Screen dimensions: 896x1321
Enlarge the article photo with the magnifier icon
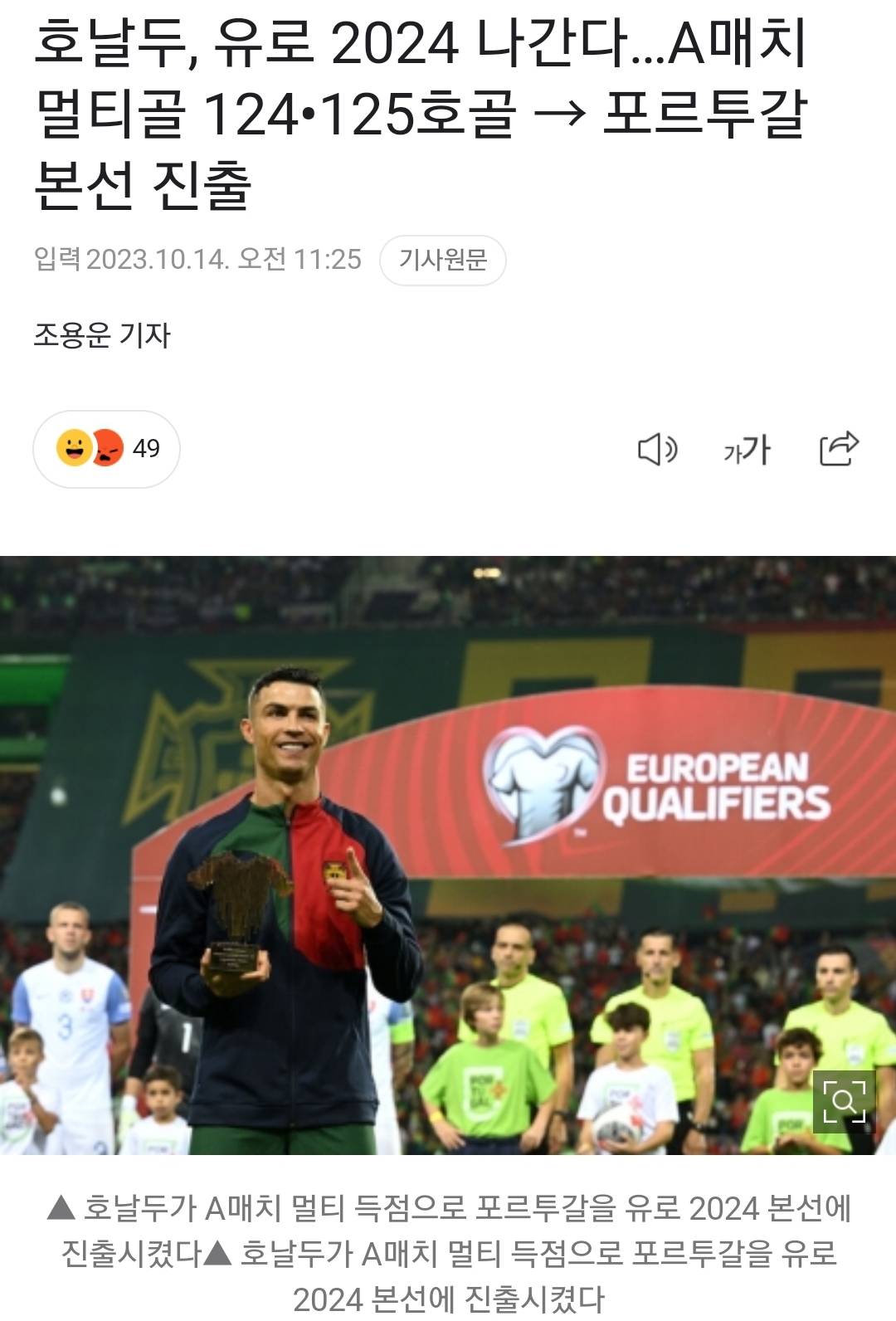point(844,1101)
